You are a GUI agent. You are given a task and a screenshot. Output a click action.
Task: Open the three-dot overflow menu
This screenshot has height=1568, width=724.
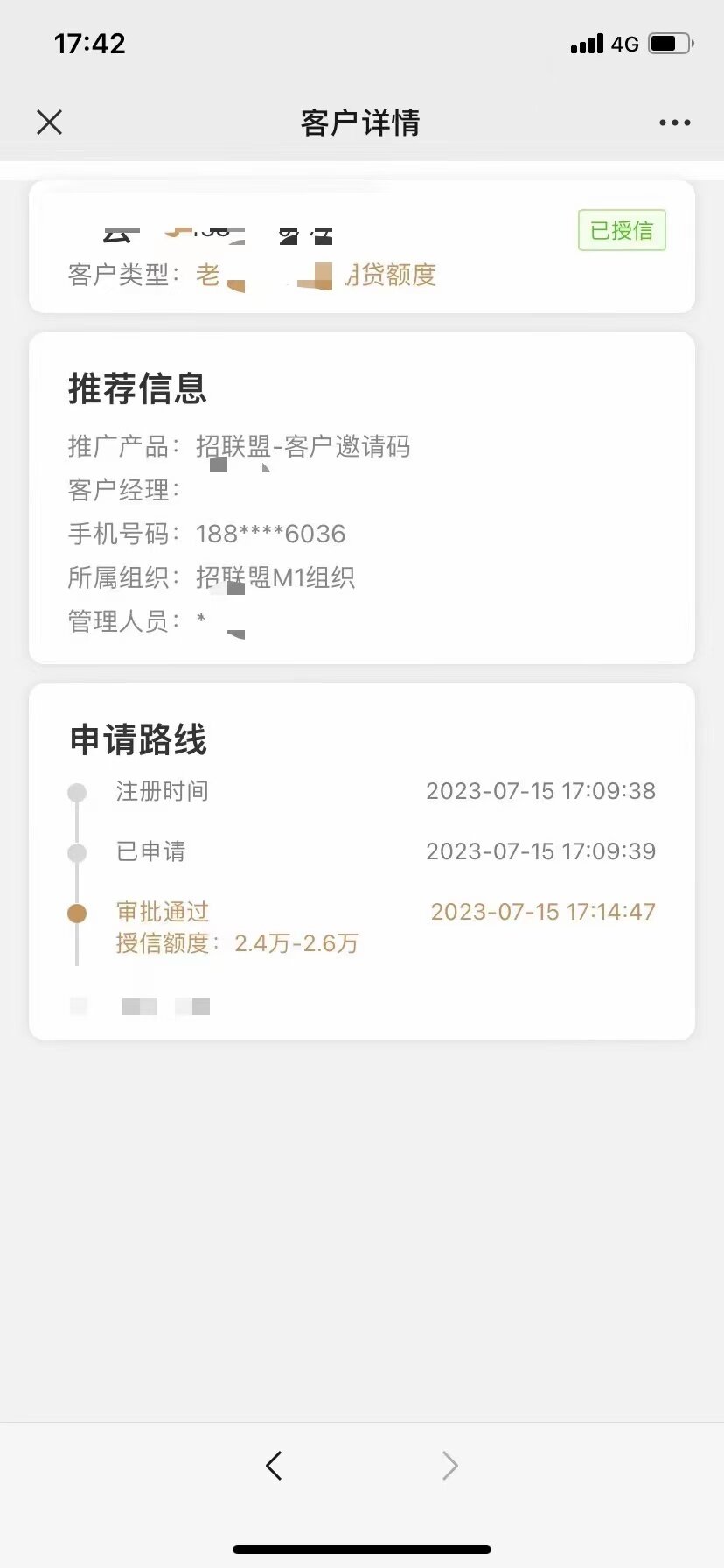675,122
